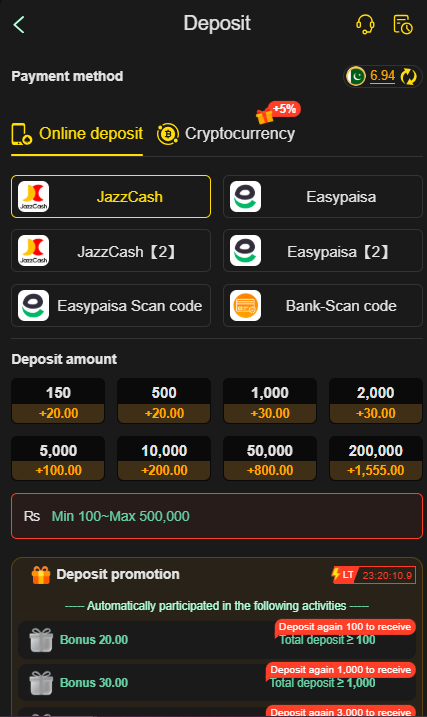
Task: Go back from the Deposit screen
Action: pyautogui.click(x=19, y=24)
